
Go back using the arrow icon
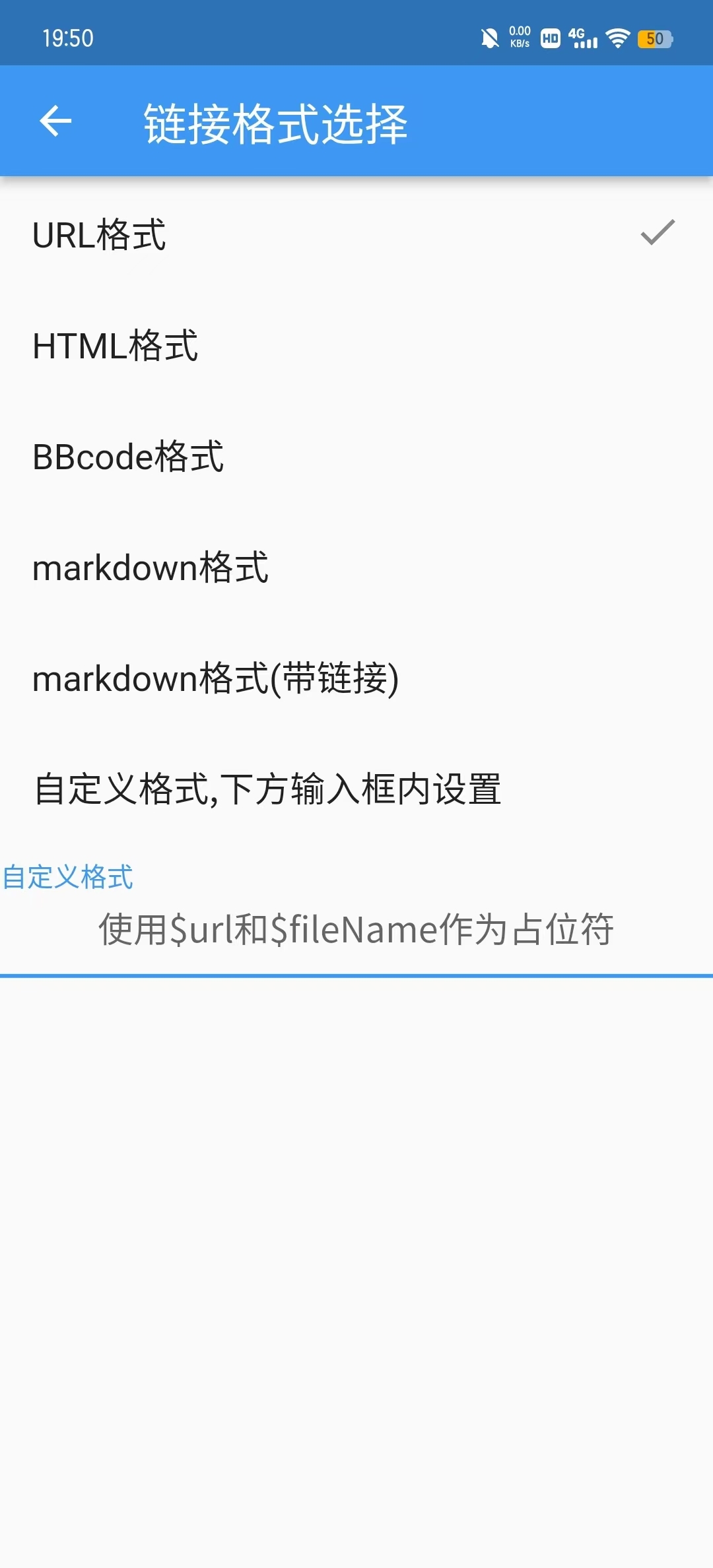55,121
